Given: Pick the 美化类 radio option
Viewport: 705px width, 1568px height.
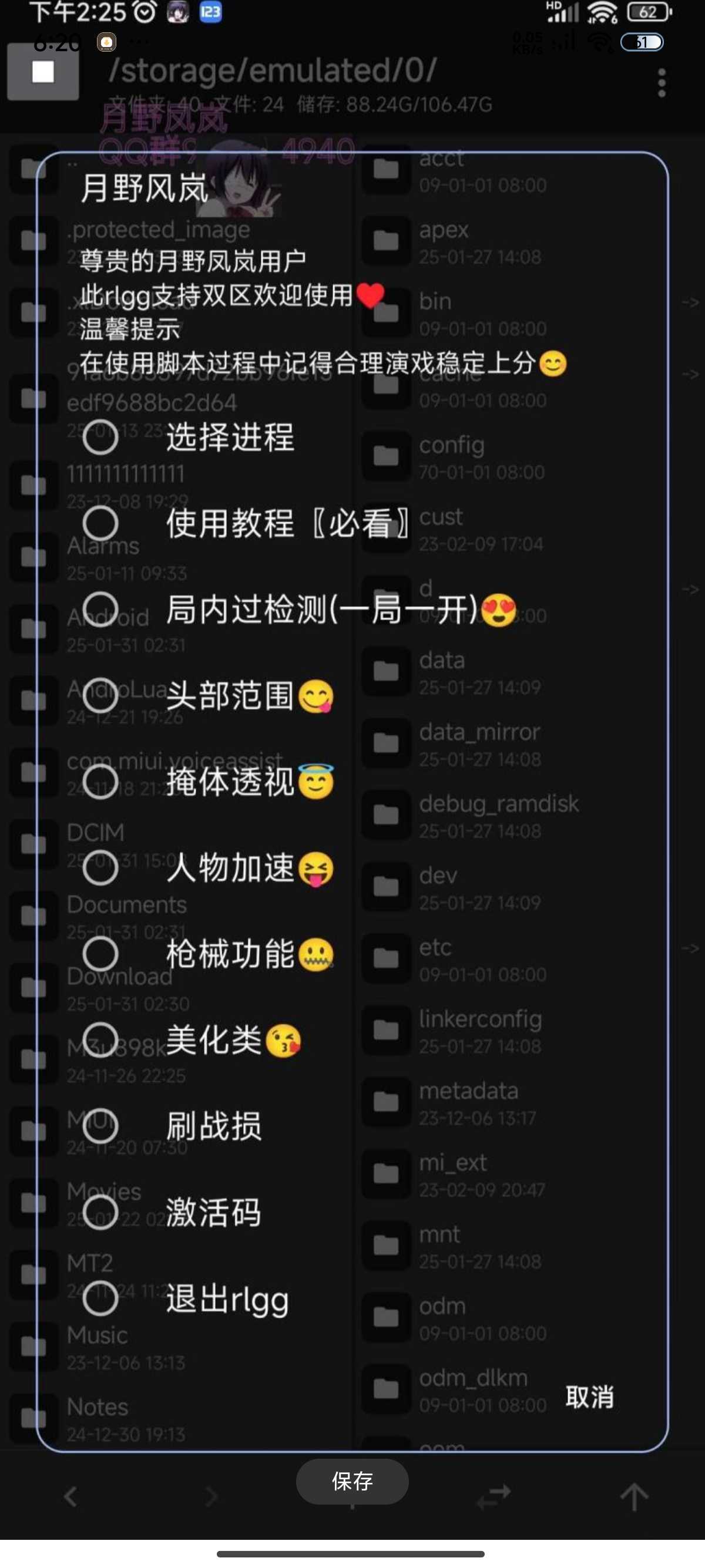Looking at the screenshot, I should [100, 1039].
